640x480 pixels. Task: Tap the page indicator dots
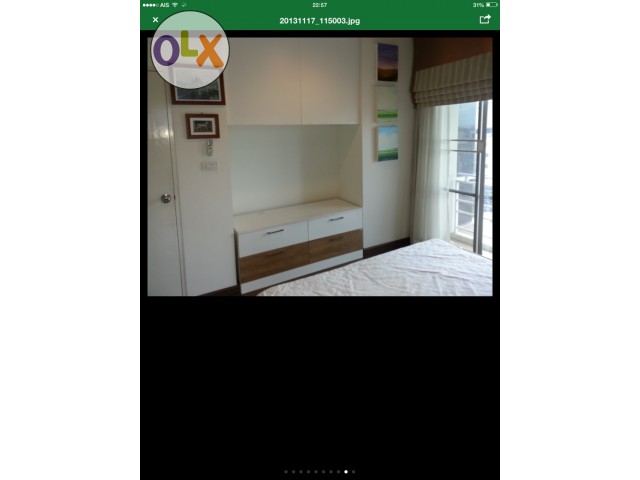coord(320,470)
